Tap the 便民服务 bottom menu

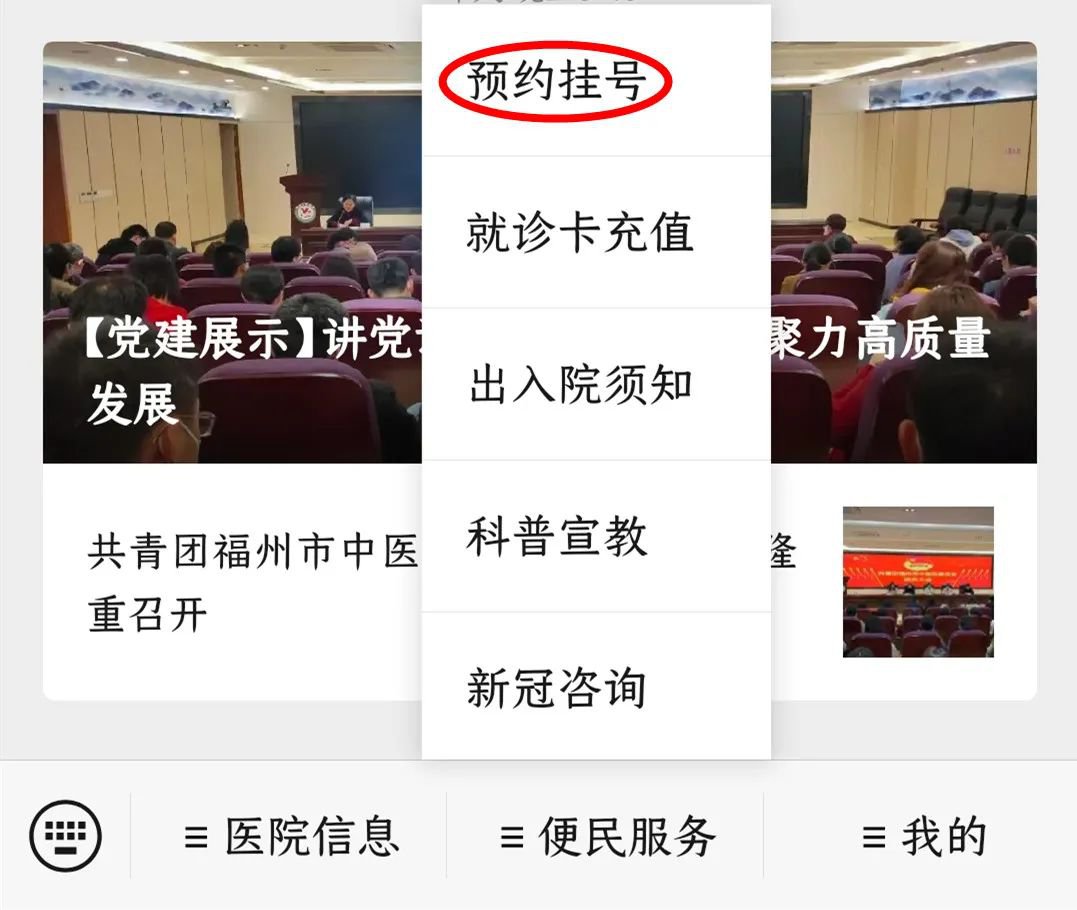(608, 836)
